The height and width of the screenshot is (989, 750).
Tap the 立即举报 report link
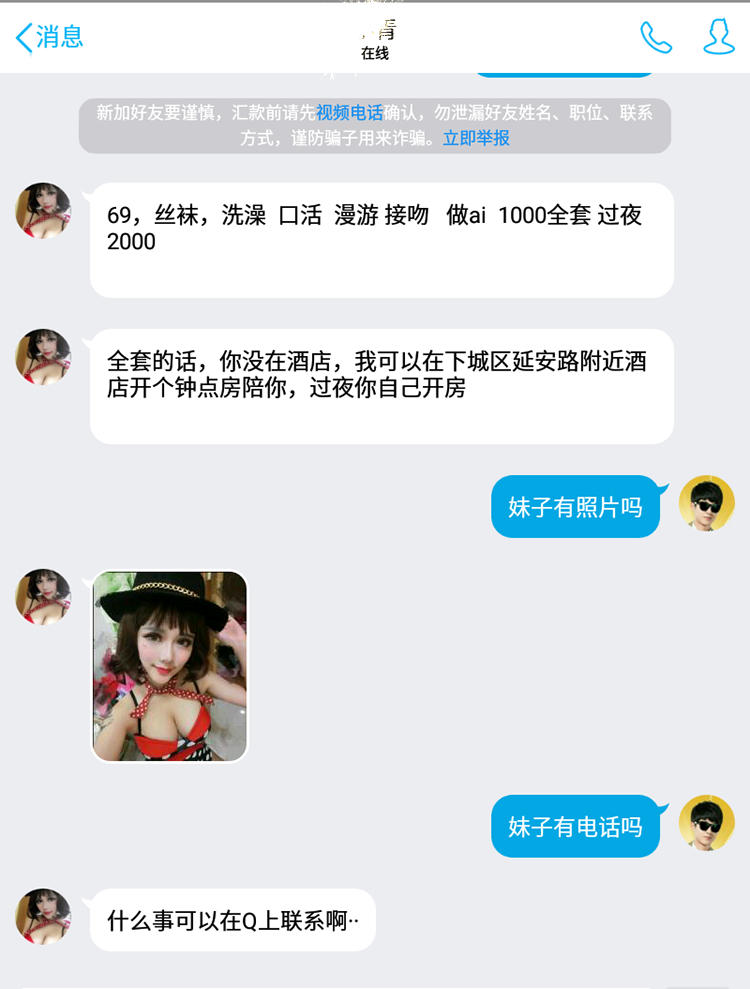tap(476, 138)
